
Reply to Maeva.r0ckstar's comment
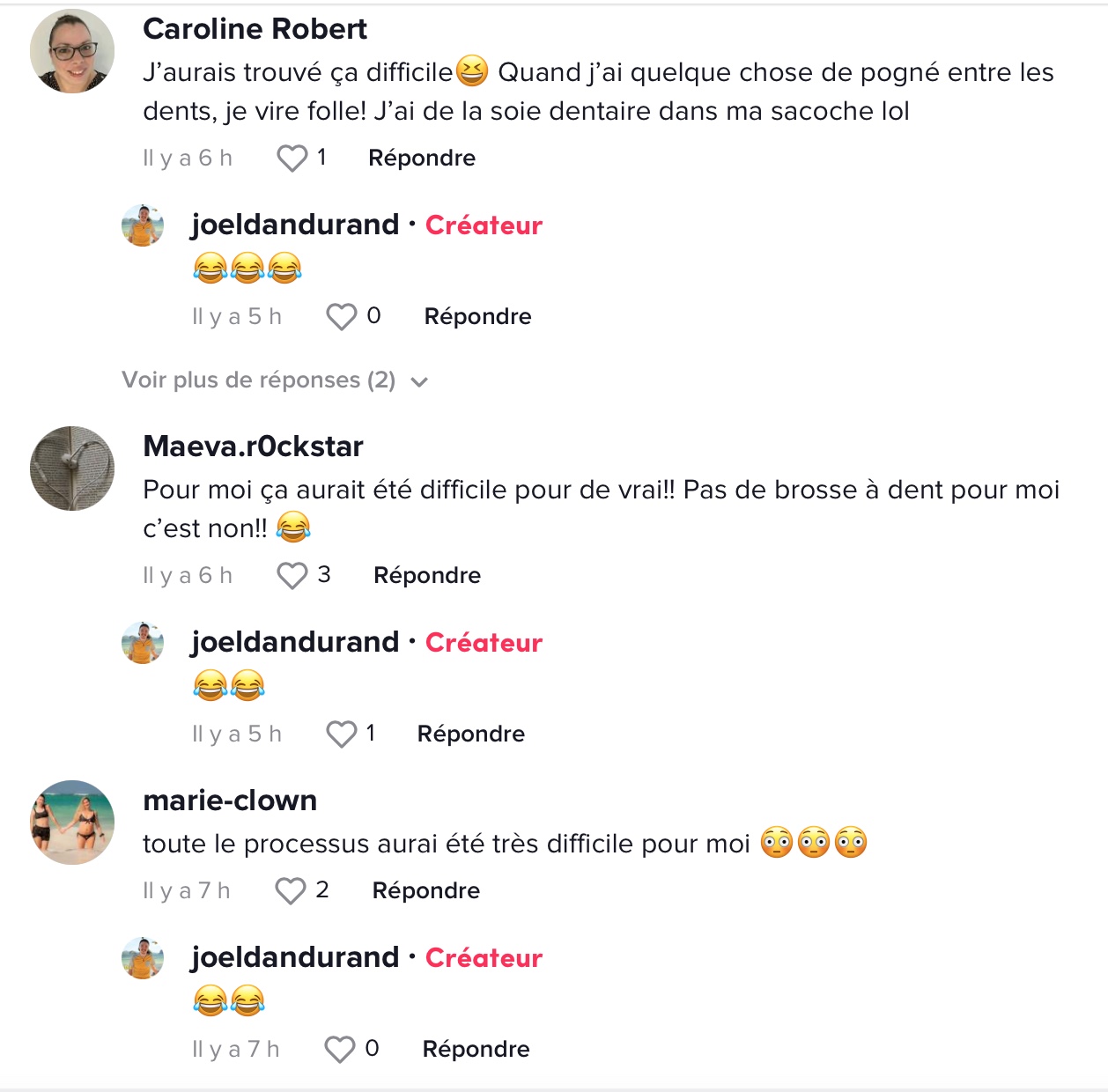pyautogui.click(x=426, y=576)
